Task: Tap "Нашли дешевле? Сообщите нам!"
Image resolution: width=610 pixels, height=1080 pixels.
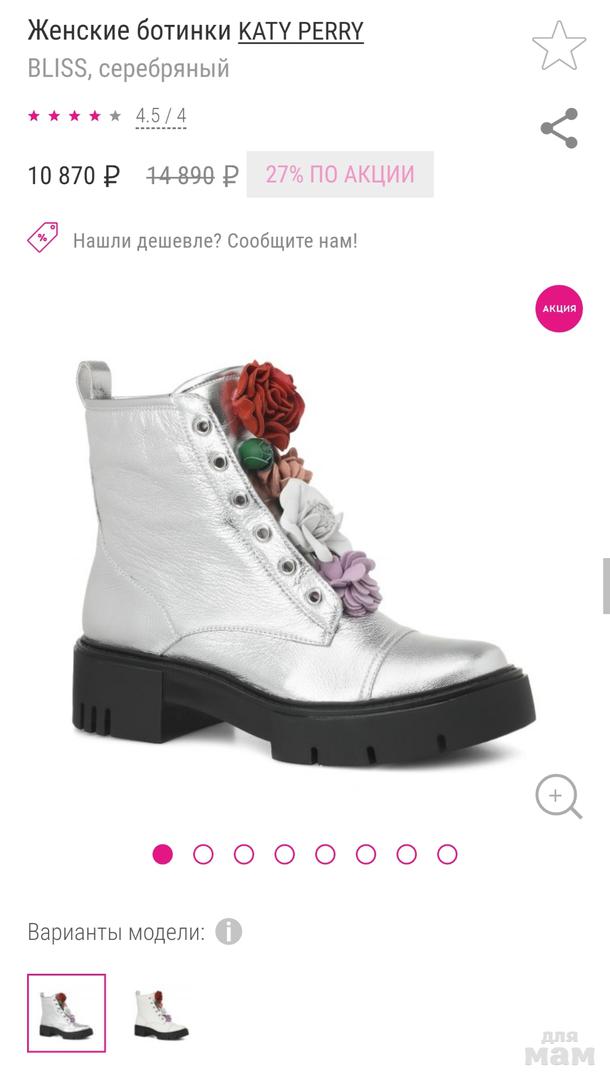Action: [214, 240]
